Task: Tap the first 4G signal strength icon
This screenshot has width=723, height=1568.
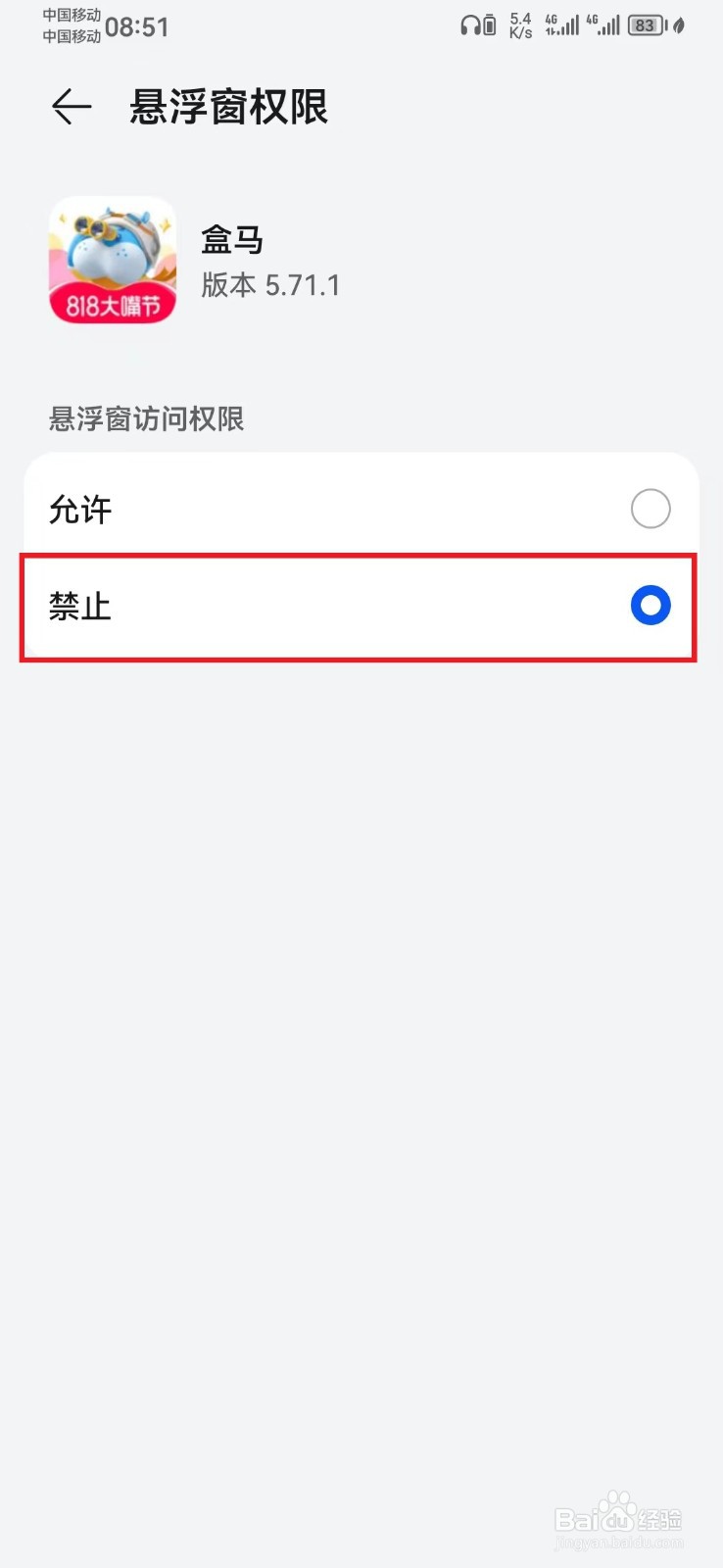Action: coord(561,26)
